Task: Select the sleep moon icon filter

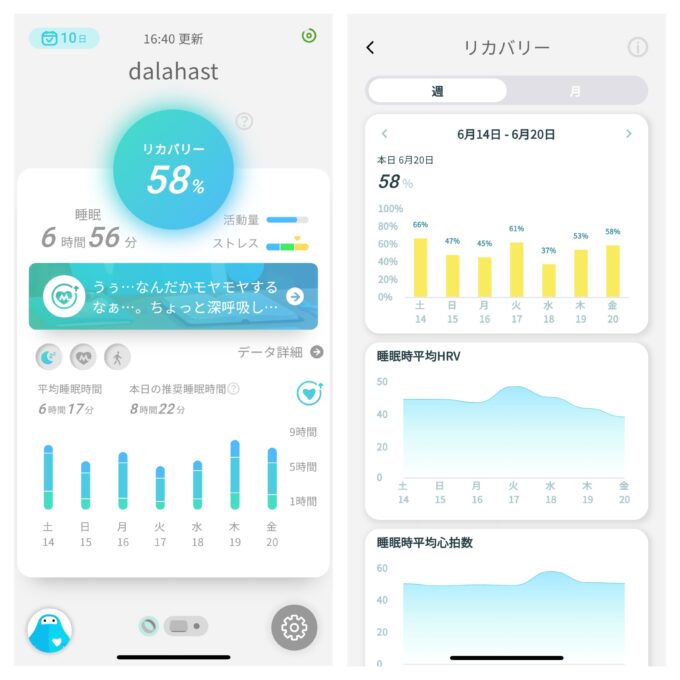Action: [x=49, y=356]
